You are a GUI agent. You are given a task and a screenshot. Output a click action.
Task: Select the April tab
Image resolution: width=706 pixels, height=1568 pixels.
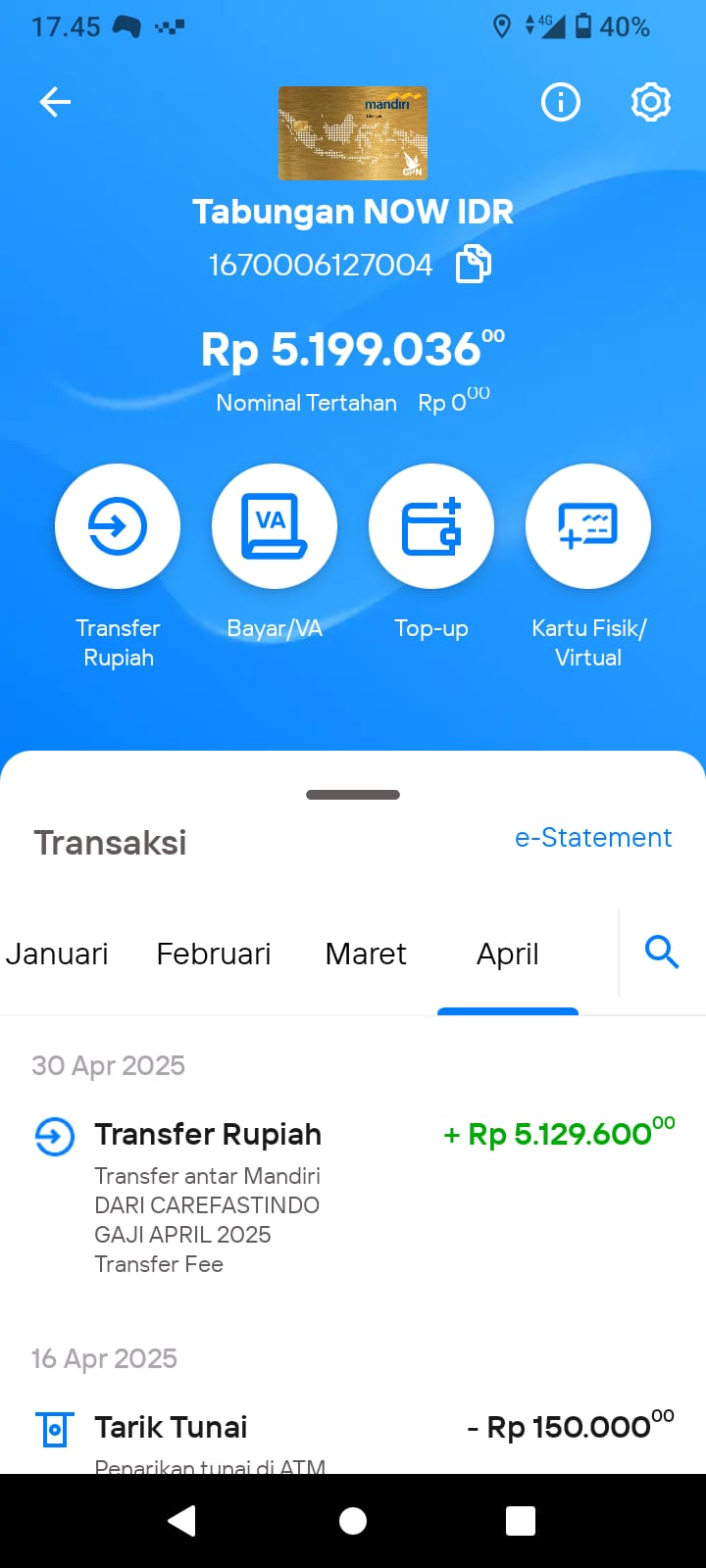(508, 955)
